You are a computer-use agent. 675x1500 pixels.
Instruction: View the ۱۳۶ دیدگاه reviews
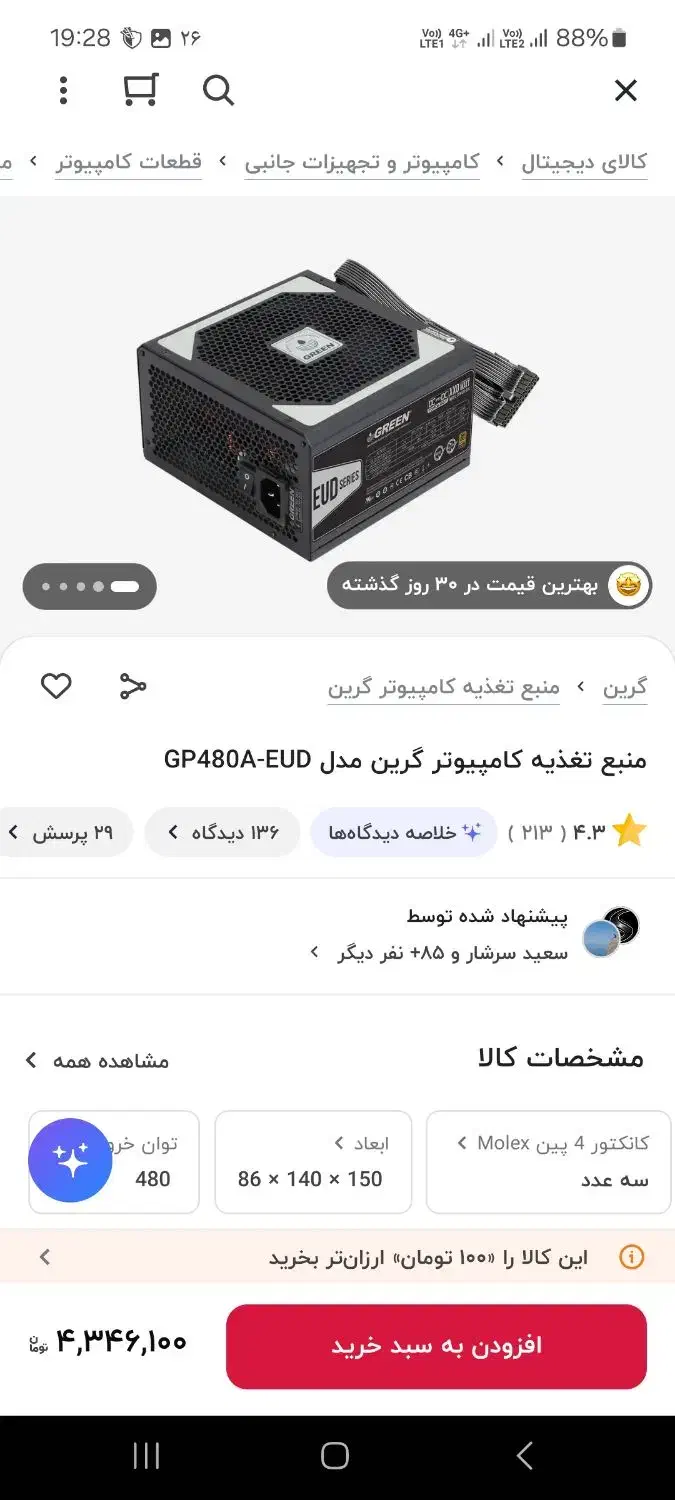click(222, 832)
